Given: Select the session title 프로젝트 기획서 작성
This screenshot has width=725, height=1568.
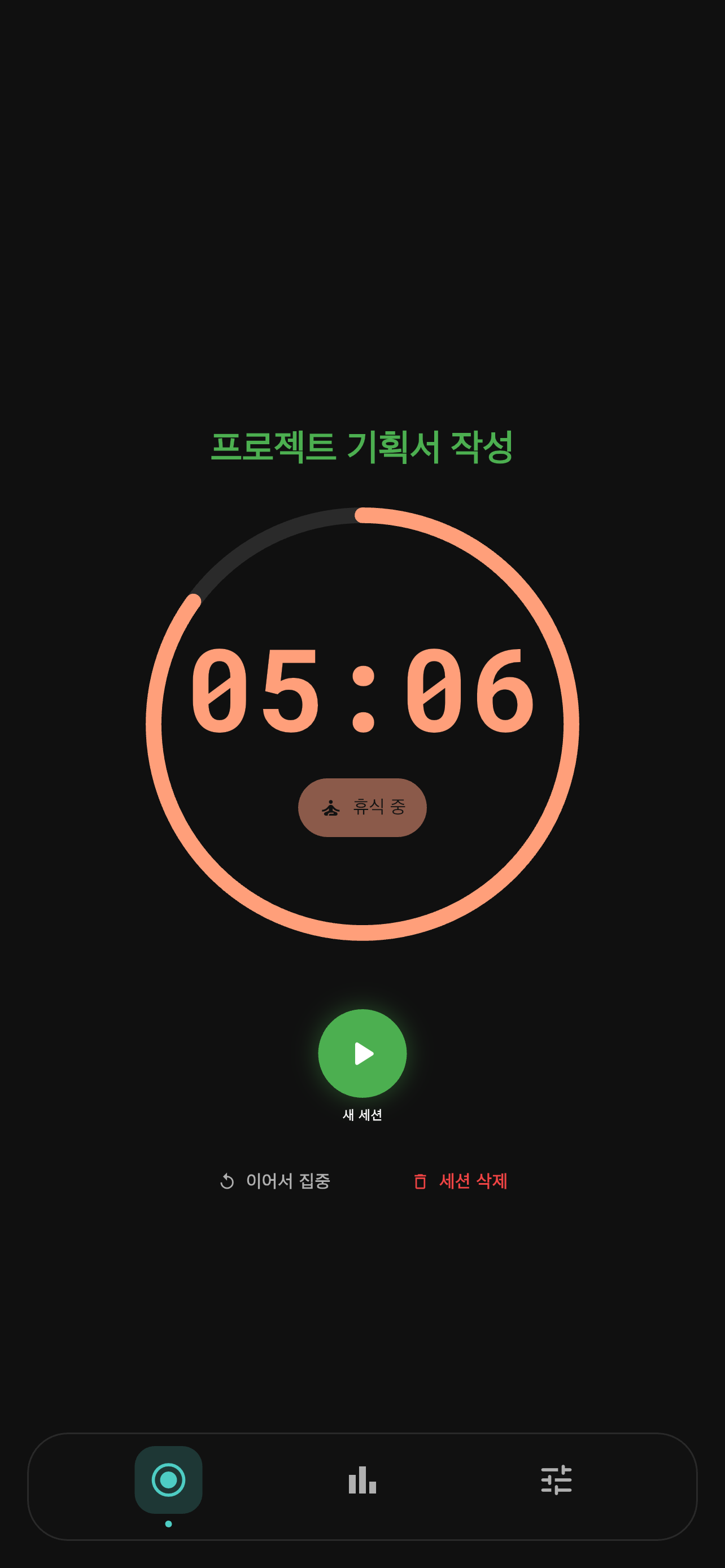Looking at the screenshot, I should click(362, 449).
